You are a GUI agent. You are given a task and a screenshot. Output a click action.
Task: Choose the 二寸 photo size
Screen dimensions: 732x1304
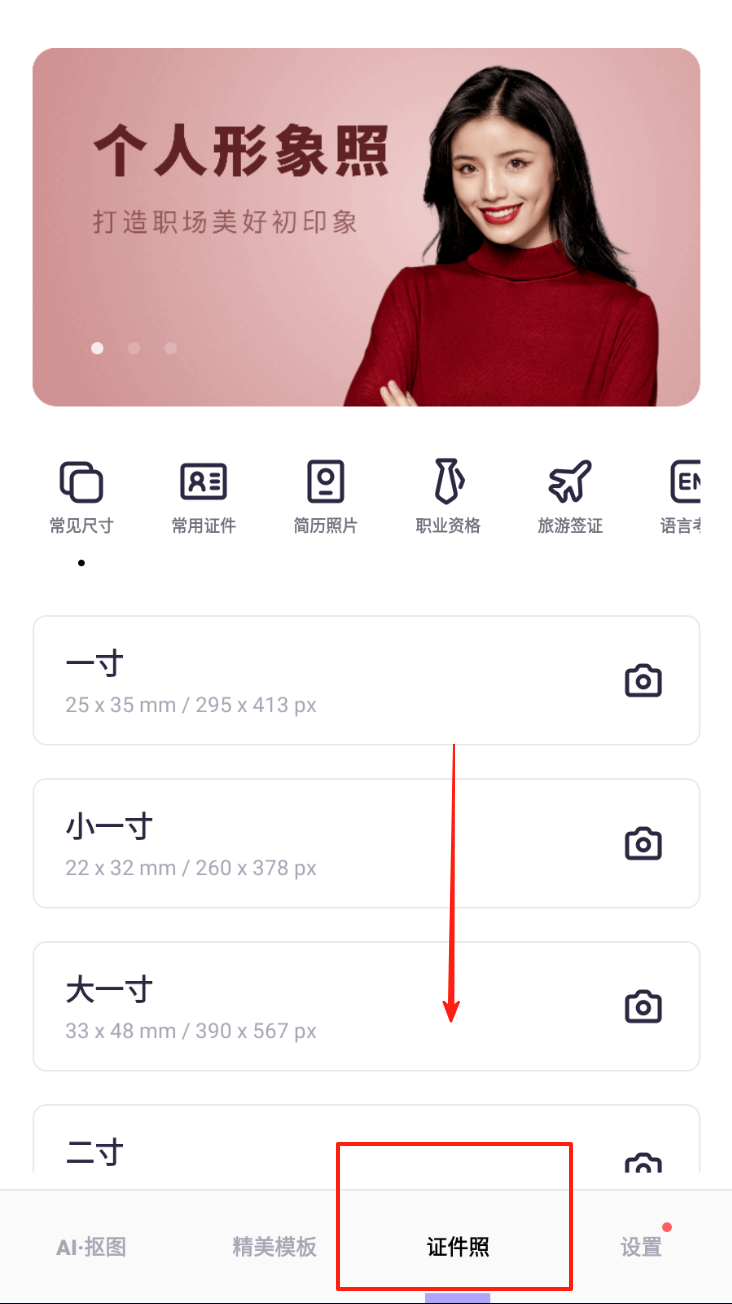[300, 1152]
